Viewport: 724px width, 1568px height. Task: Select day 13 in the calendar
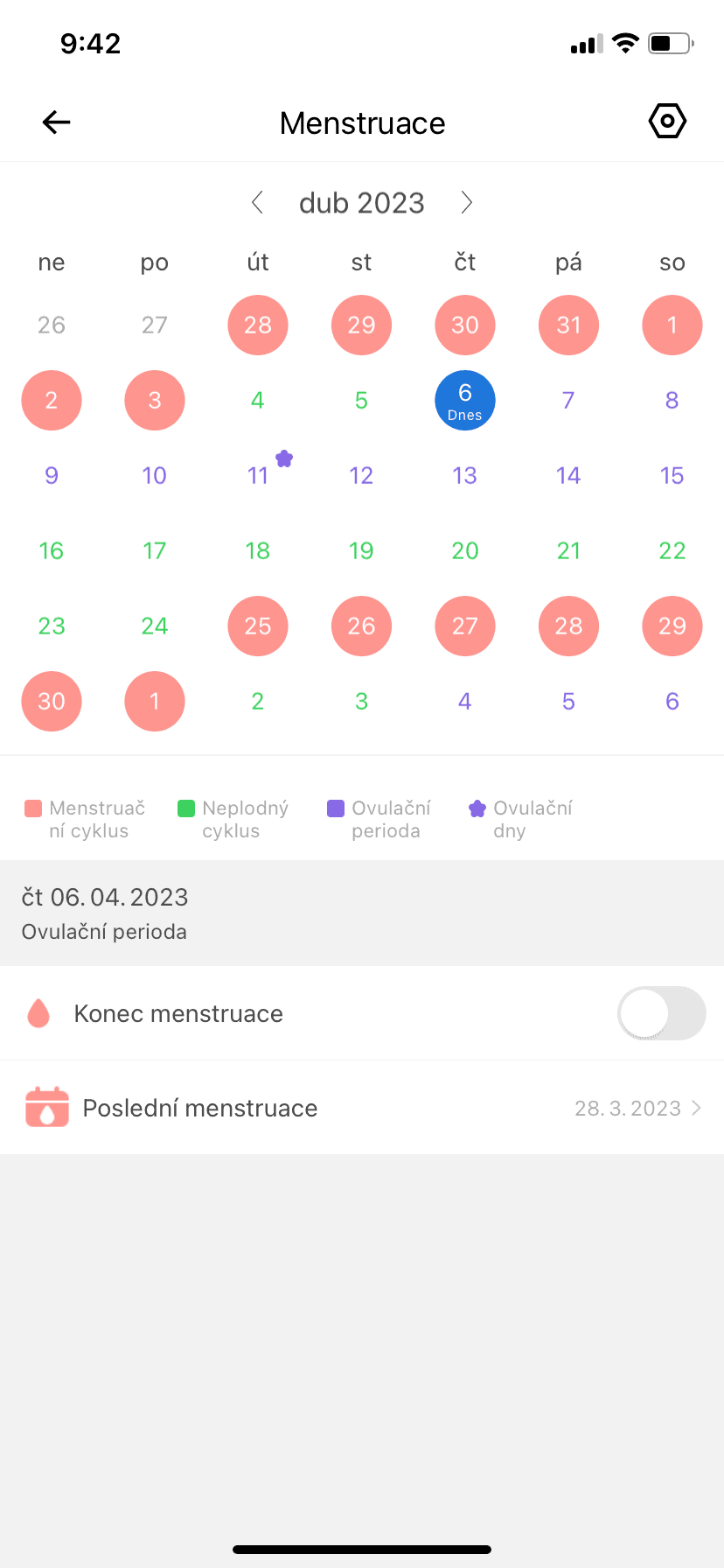(465, 475)
